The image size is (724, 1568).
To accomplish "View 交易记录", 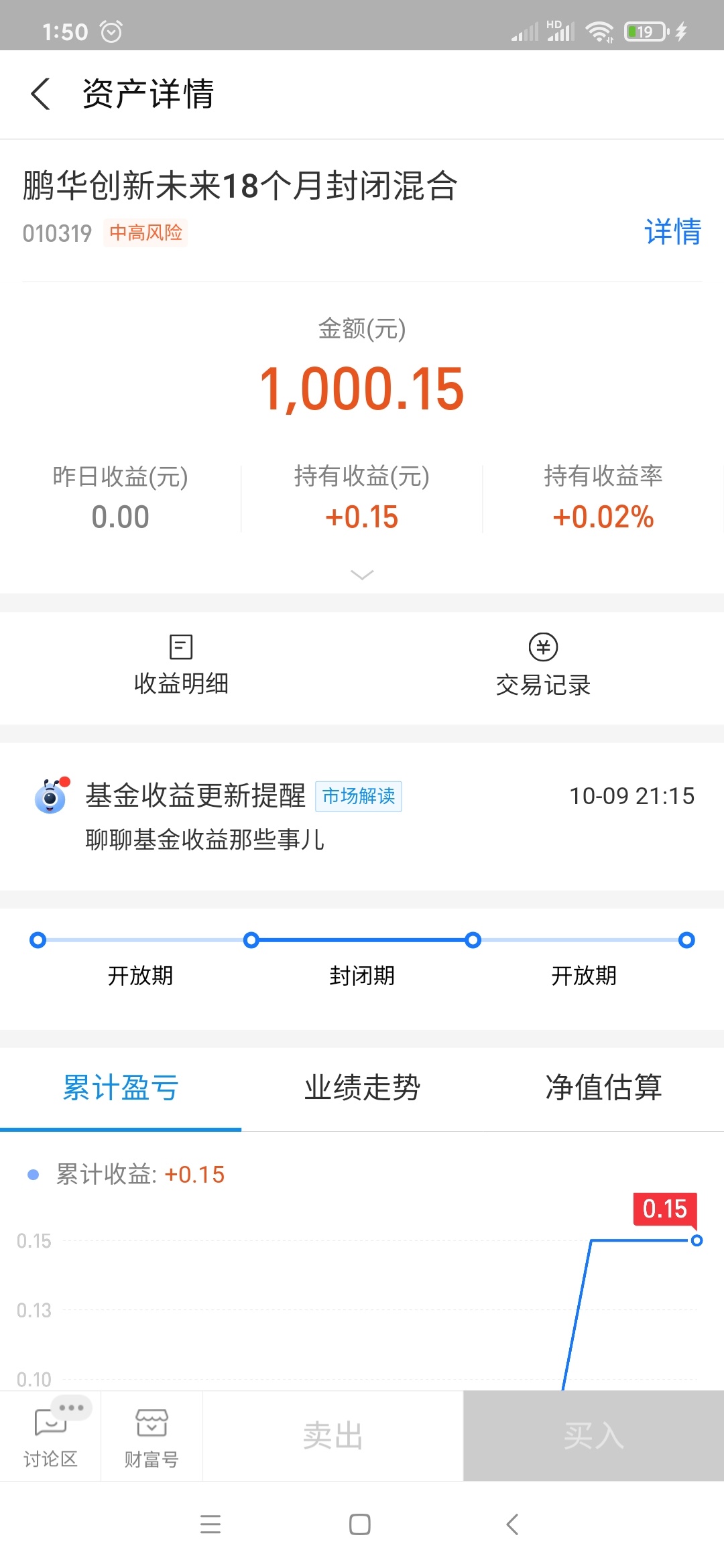I will tap(543, 665).
